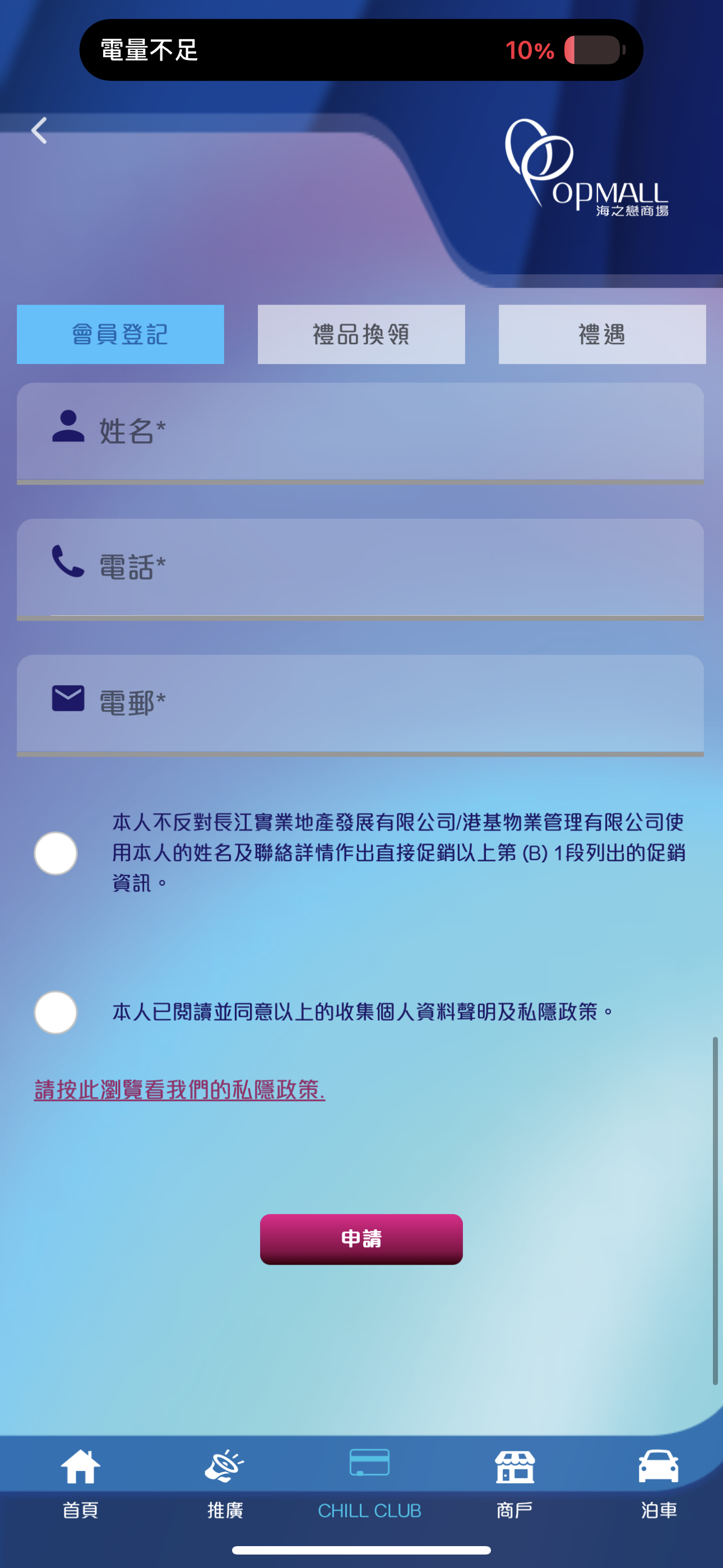Image resolution: width=723 pixels, height=1568 pixels.
Task: Go back using the top-left arrow
Action: coord(40,130)
